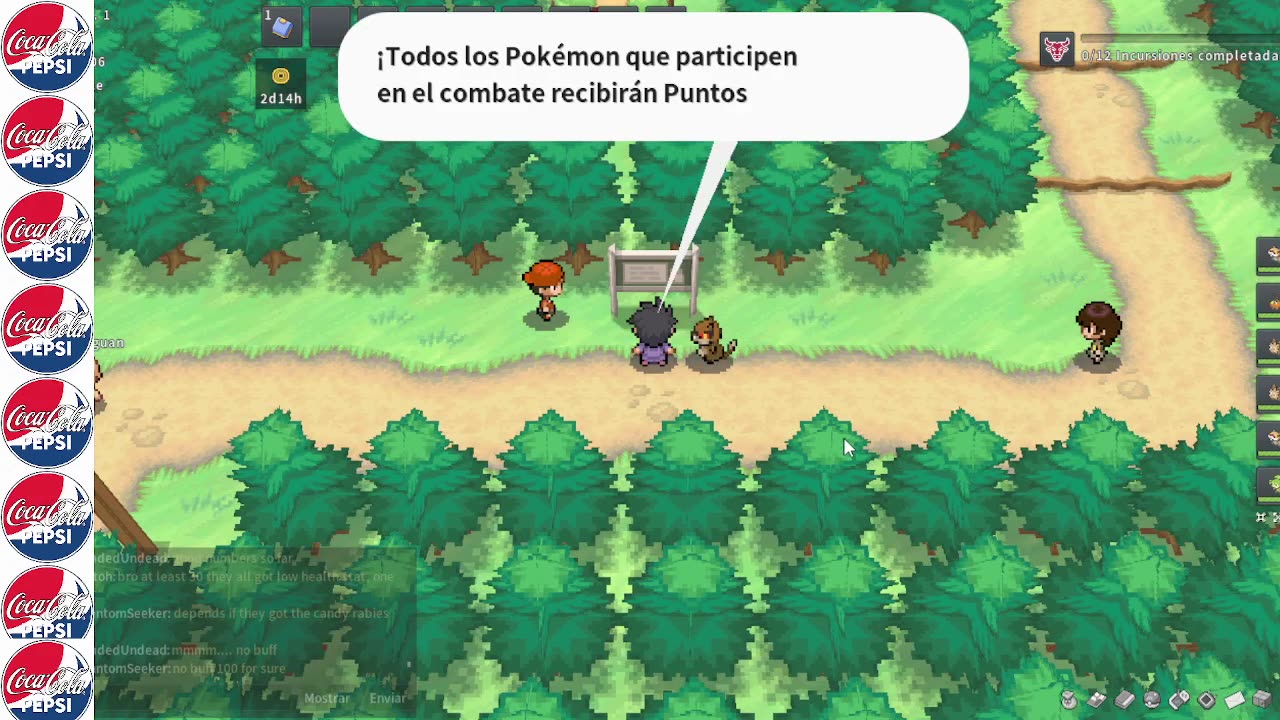
Task: Select the empty second hotbar slot
Action: tap(330, 28)
